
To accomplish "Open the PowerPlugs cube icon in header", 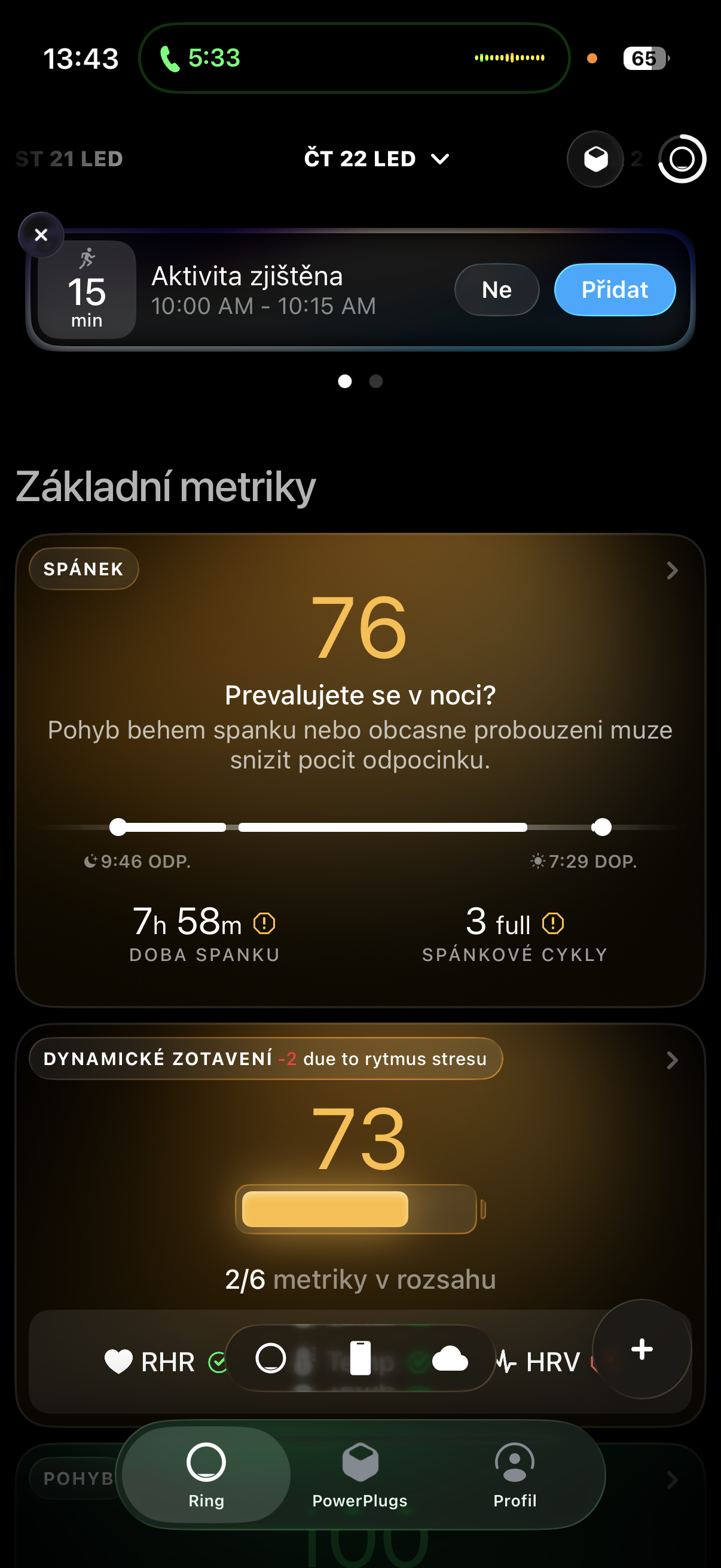I will point(595,160).
